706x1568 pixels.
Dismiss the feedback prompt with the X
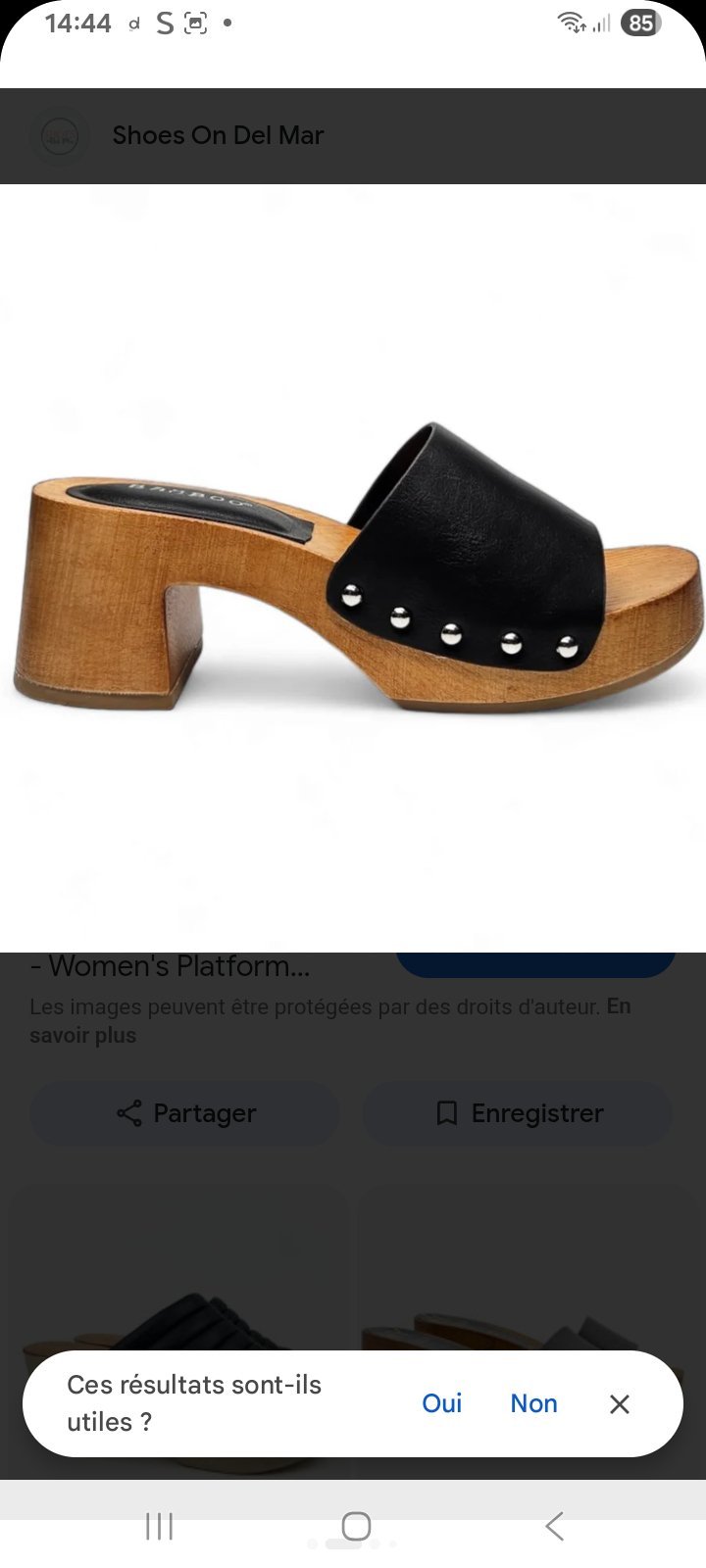coord(619,1404)
